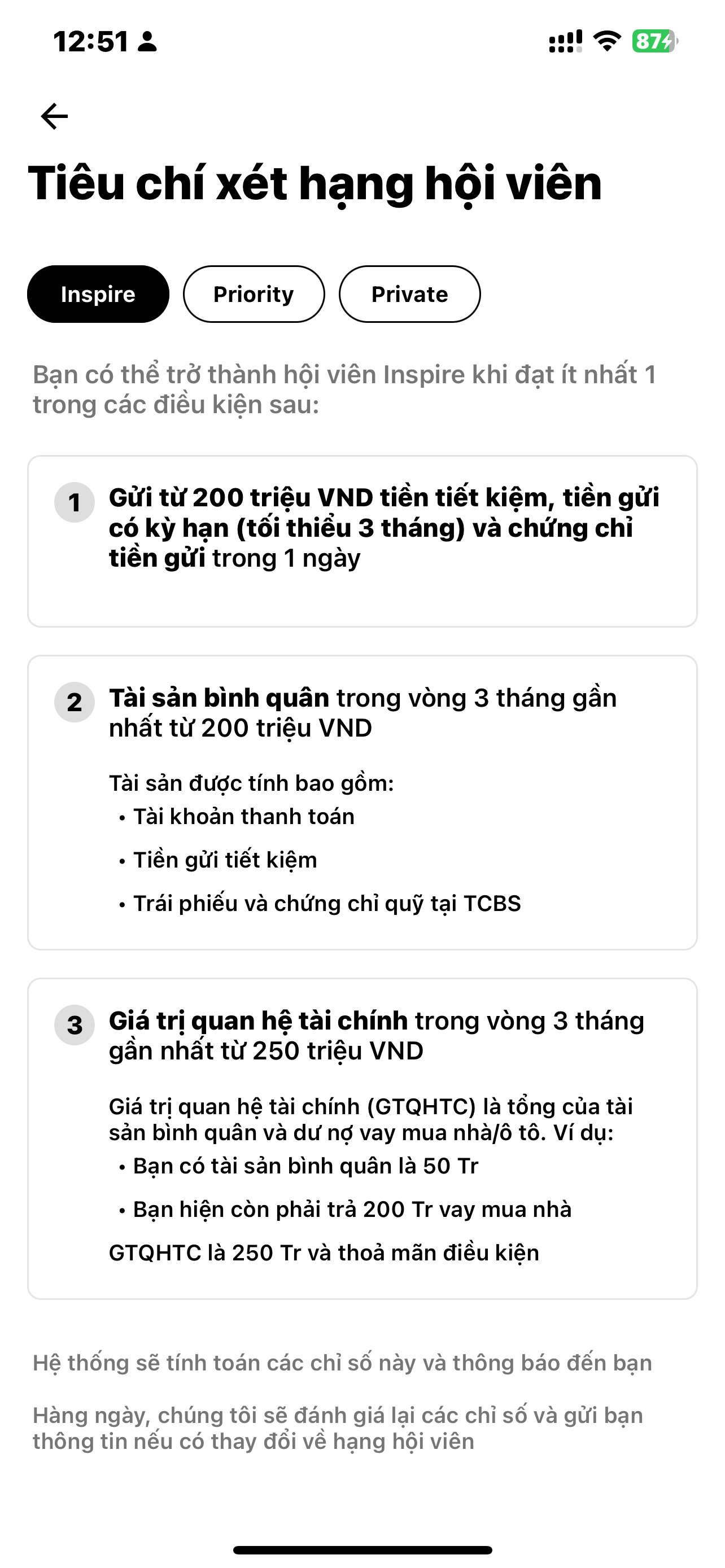Switch to the Priority tab
The image size is (725, 1568).
[254, 294]
